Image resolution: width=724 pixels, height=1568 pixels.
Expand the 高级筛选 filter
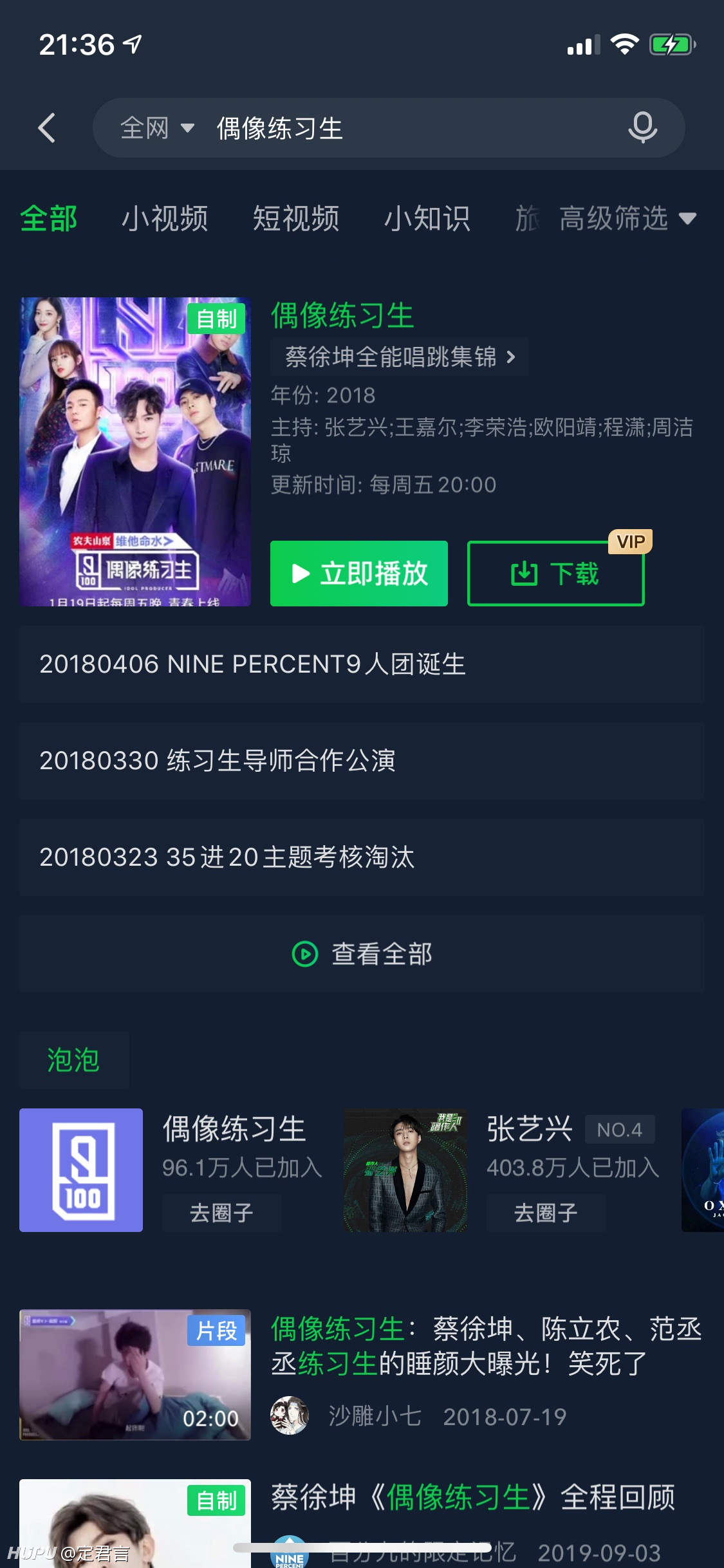click(627, 218)
